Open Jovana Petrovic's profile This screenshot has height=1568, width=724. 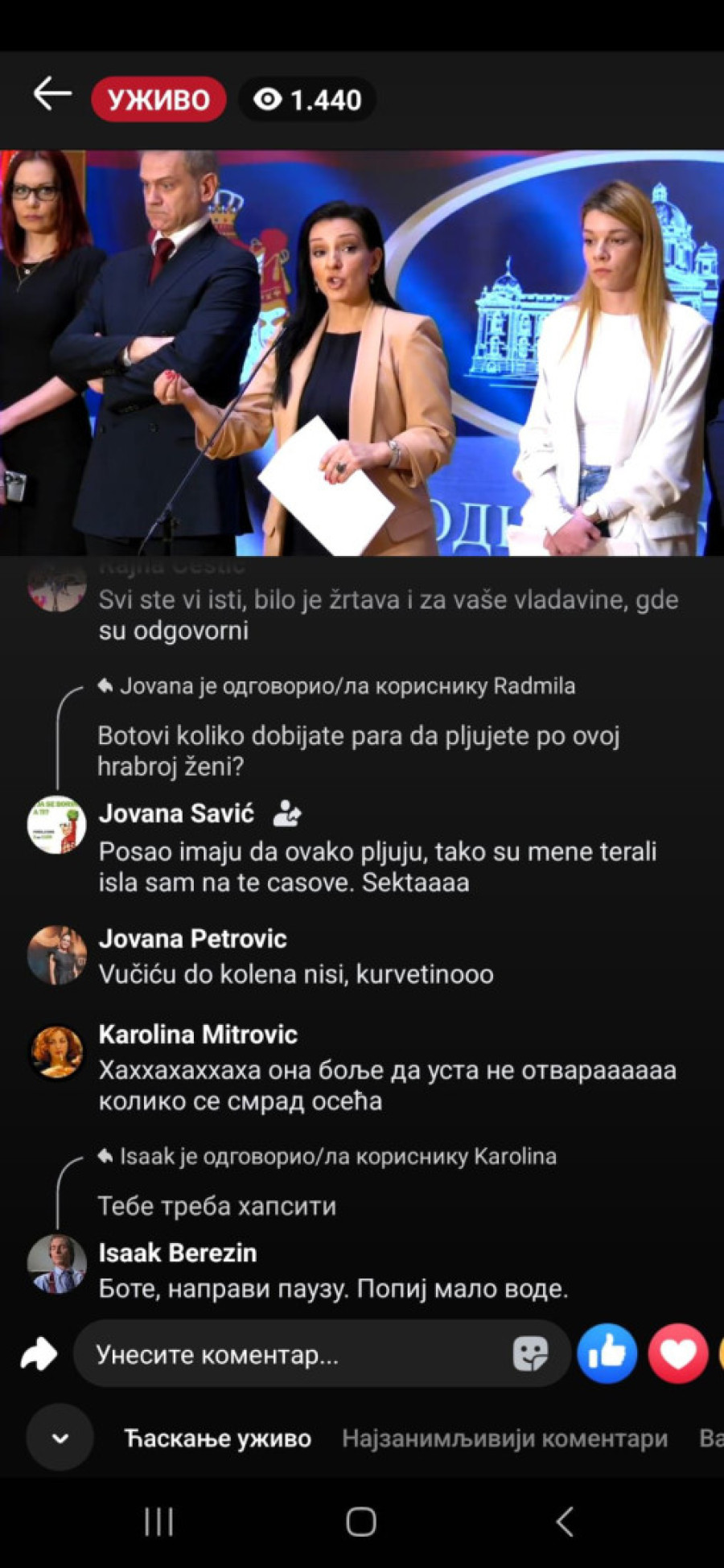tap(192, 939)
